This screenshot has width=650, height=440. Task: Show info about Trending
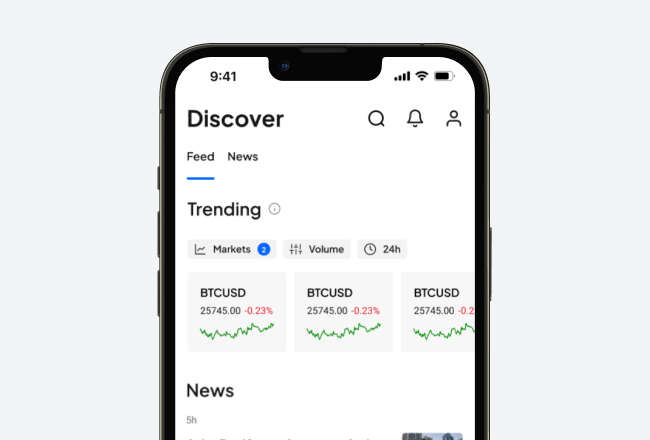[275, 210]
